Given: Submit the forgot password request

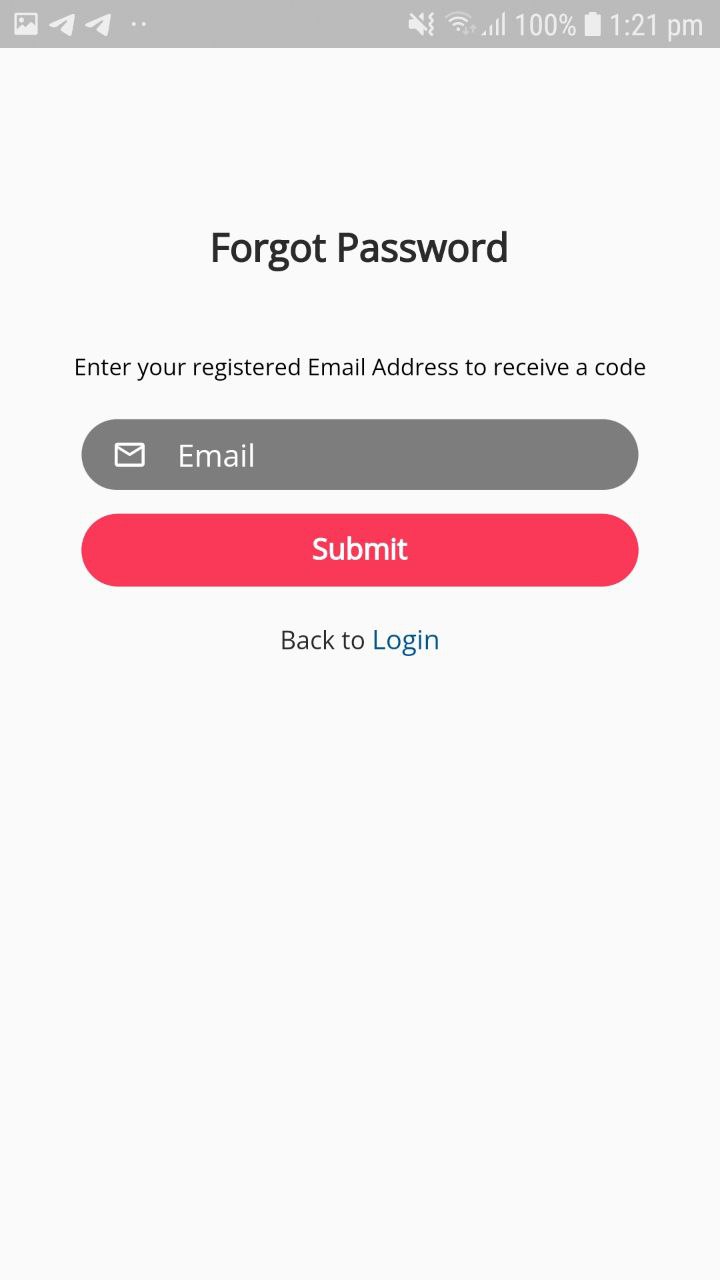Looking at the screenshot, I should coord(360,550).
